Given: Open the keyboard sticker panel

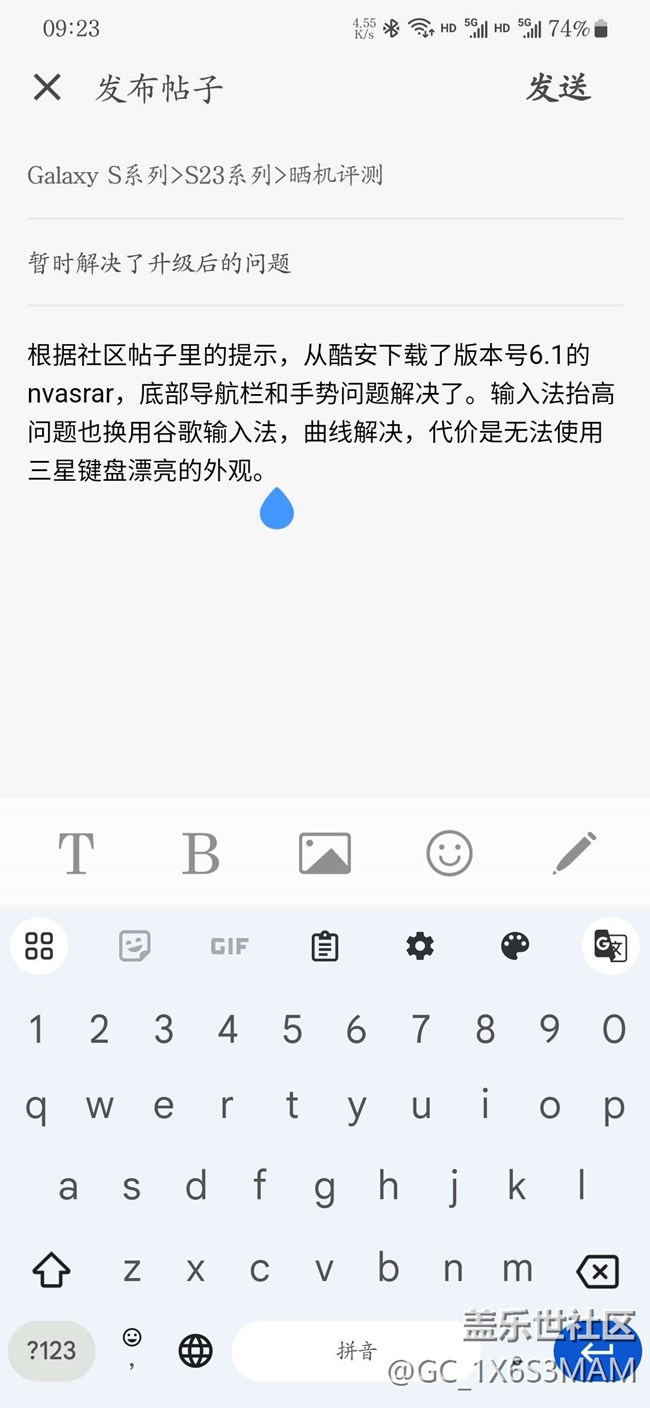Looking at the screenshot, I should click(x=134, y=945).
